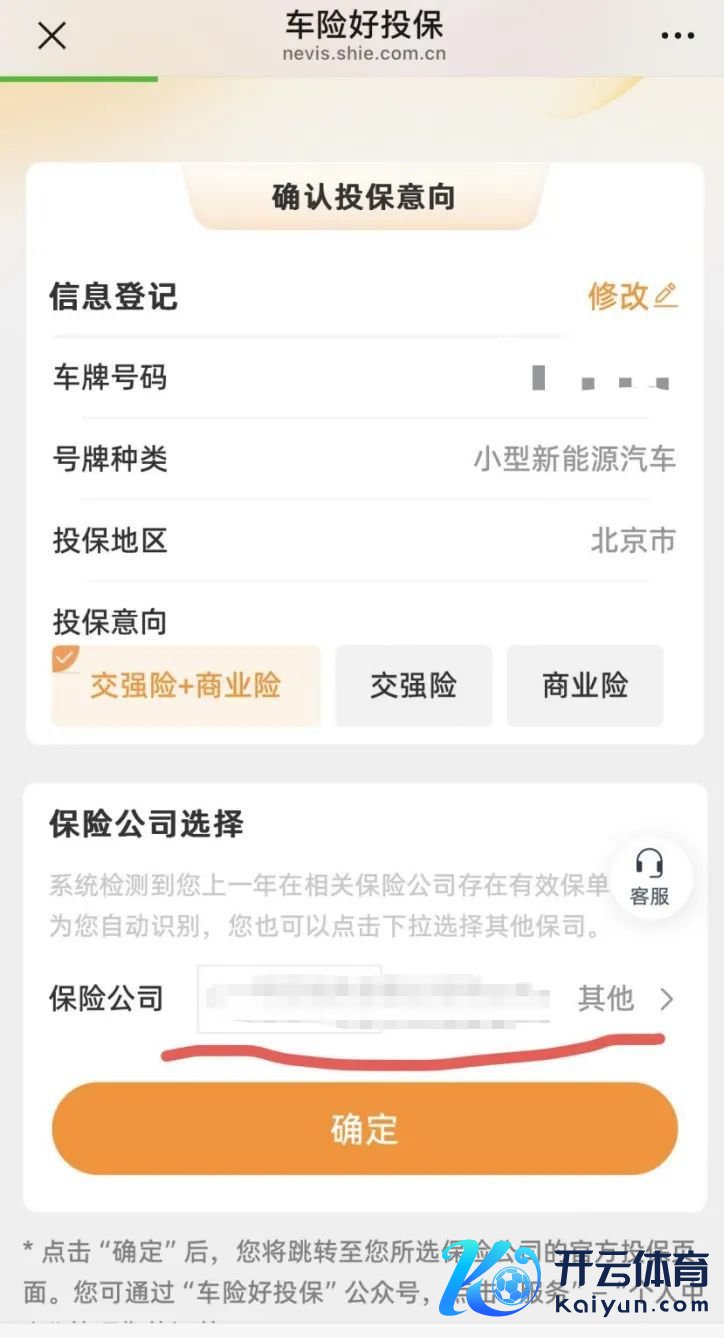The width and height of the screenshot is (724, 1338).
Task: Expand 其他 insurance company dropdown
Action: pyautogui.click(x=626, y=998)
